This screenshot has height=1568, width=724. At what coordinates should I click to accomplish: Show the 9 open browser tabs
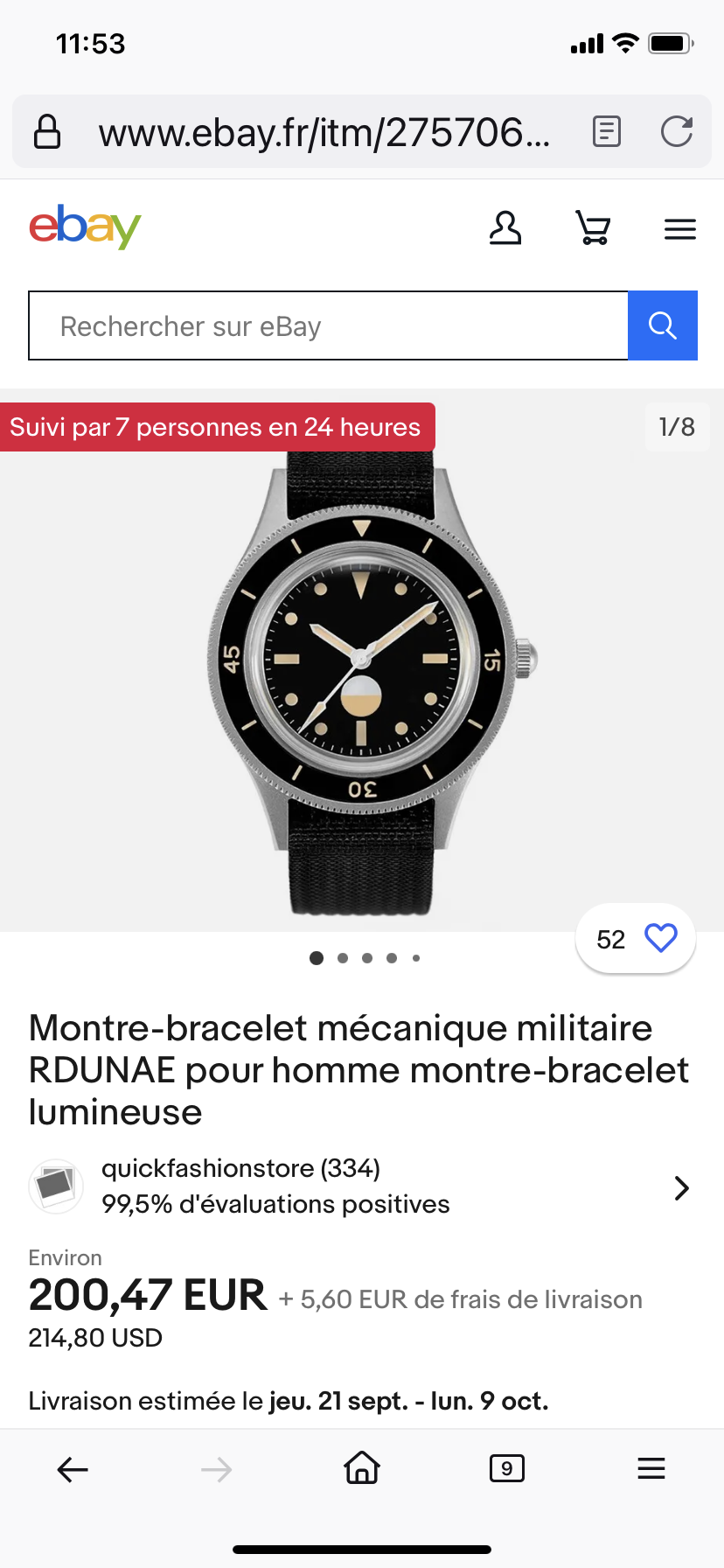tap(507, 1468)
